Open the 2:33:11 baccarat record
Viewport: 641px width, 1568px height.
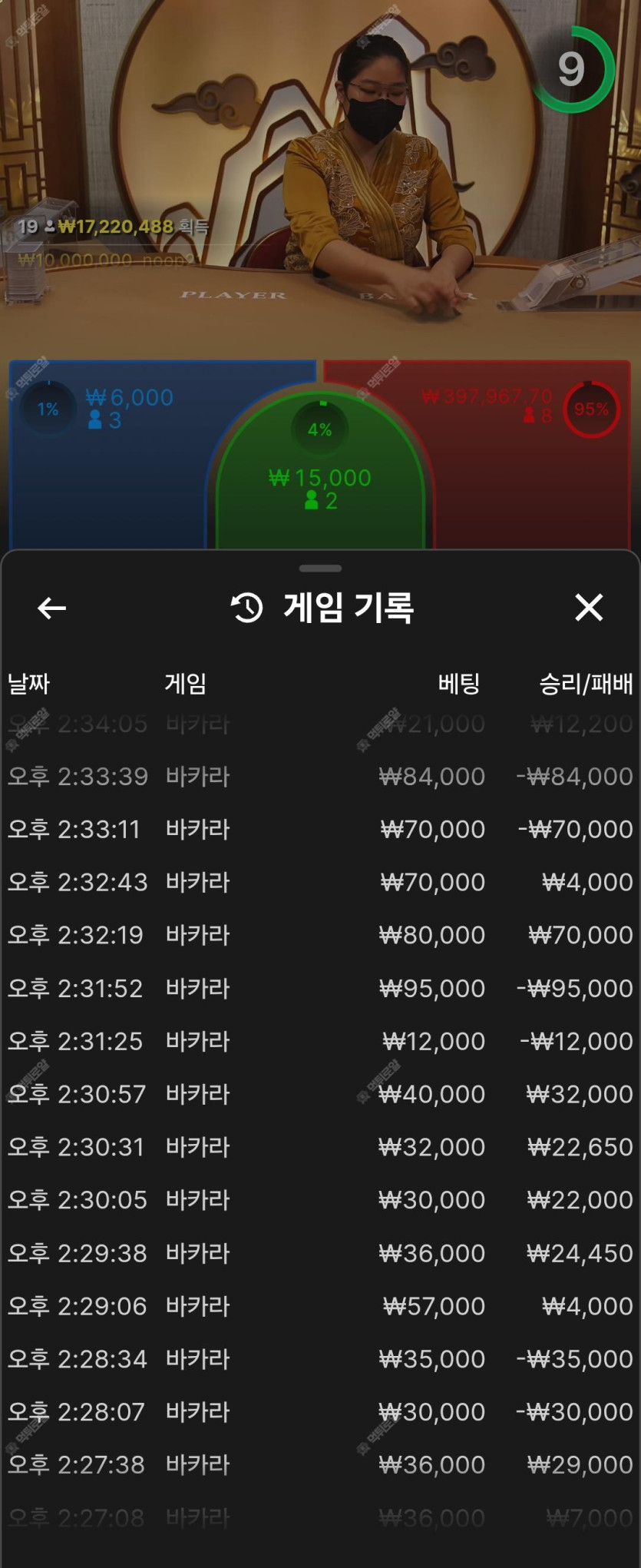pos(320,830)
